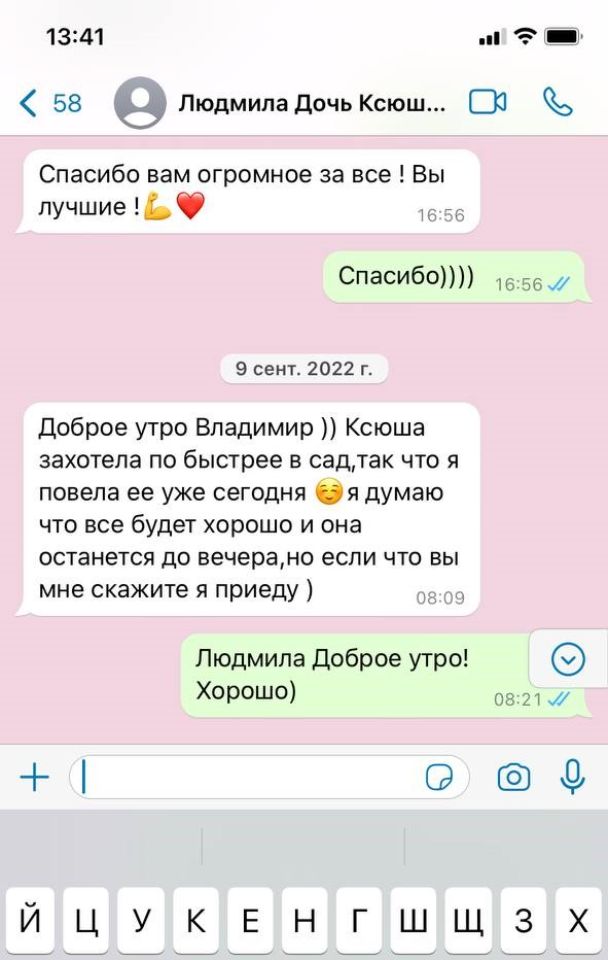The width and height of the screenshot is (608, 960).
Task: Open the attachment plus menu
Action: 34,777
